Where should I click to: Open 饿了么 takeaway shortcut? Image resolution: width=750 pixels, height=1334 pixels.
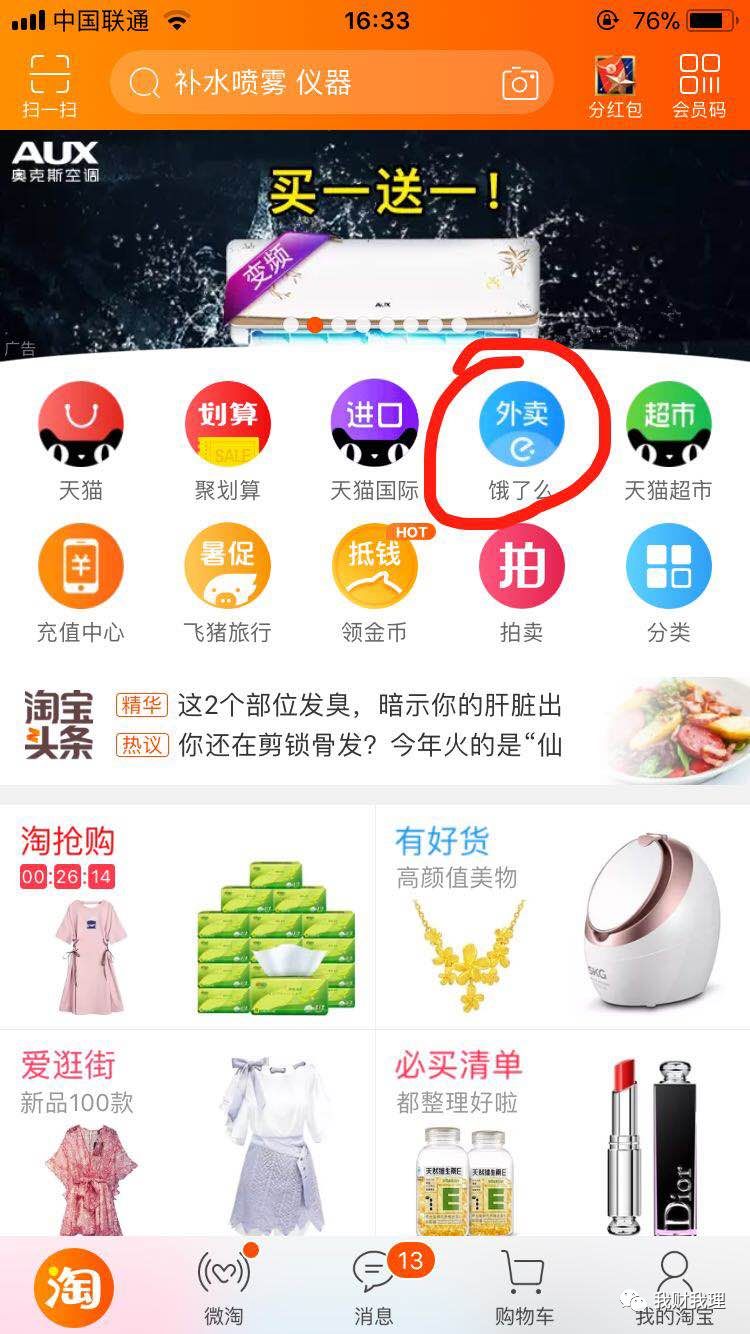tap(522, 440)
